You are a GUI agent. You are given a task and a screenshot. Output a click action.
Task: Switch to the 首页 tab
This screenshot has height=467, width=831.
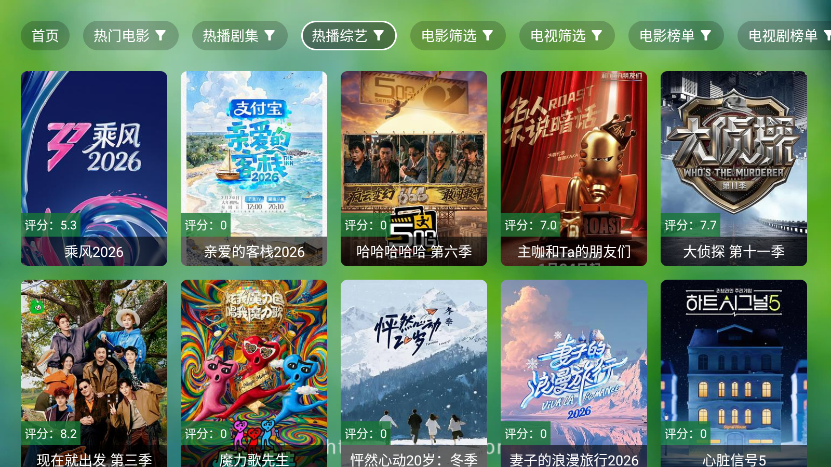[45, 36]
